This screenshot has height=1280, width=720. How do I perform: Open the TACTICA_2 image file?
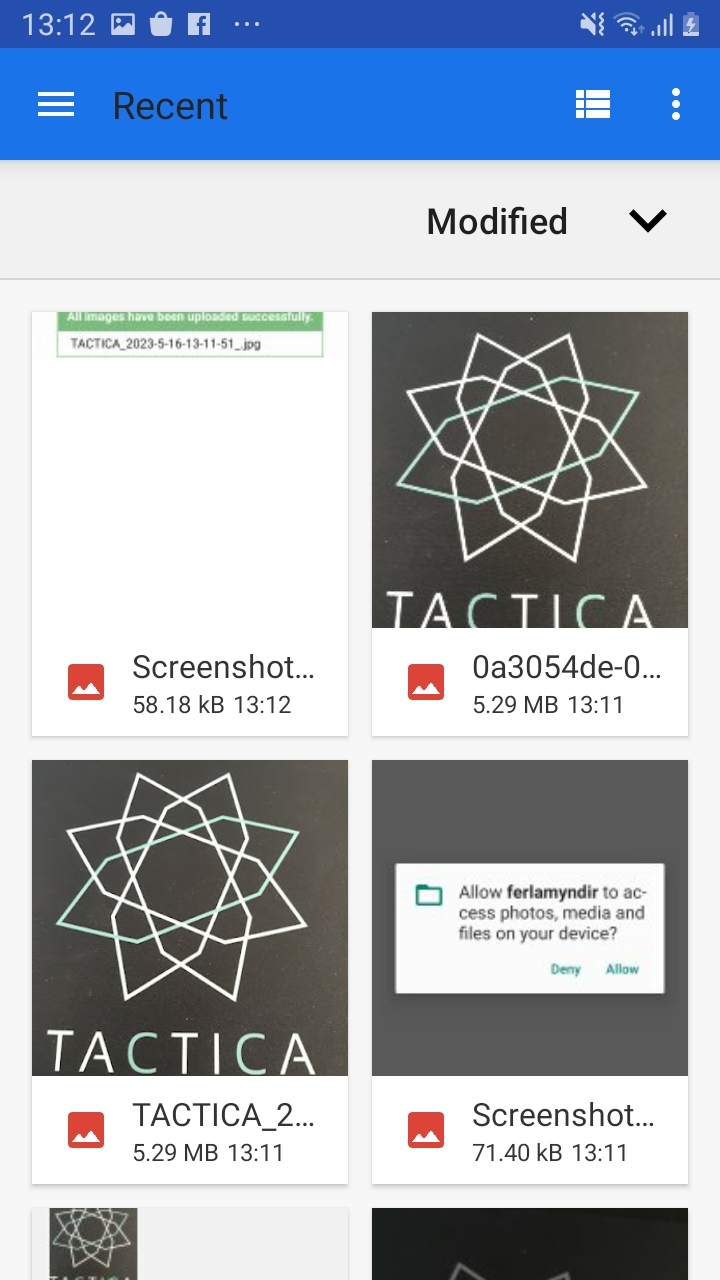(x=190, y=970)
